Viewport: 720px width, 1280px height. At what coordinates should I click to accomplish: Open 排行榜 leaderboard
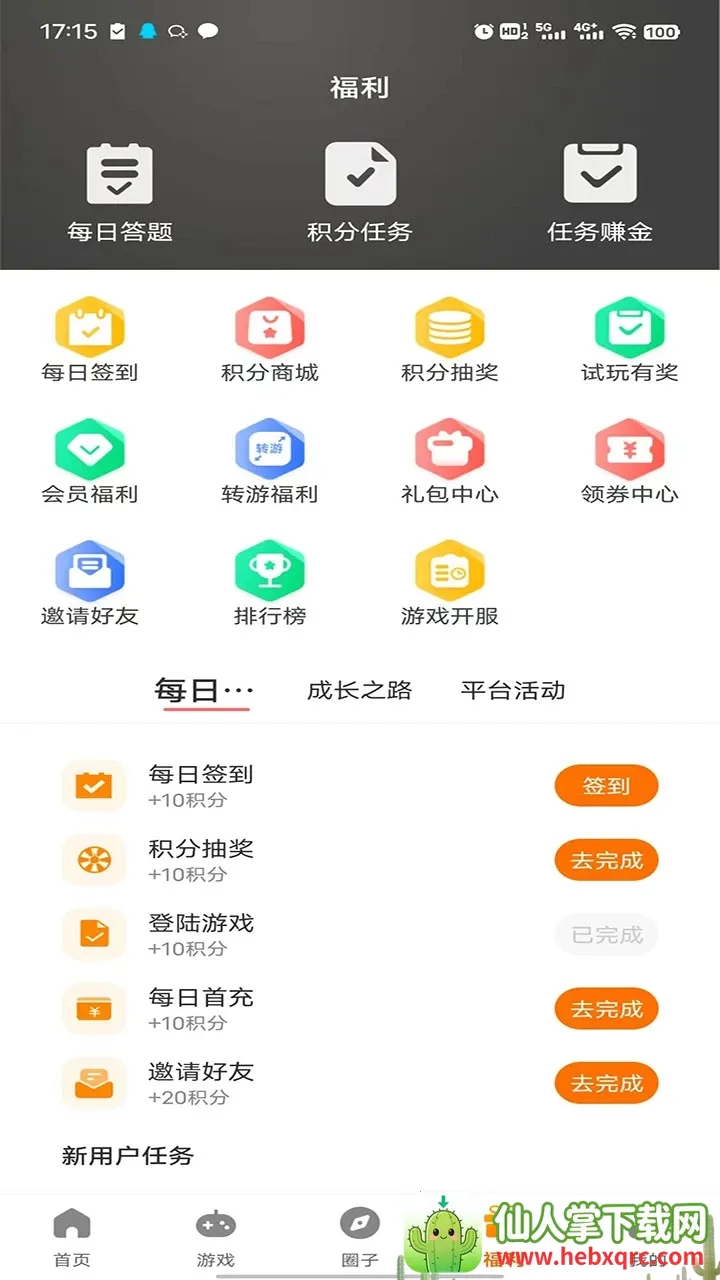270,585
